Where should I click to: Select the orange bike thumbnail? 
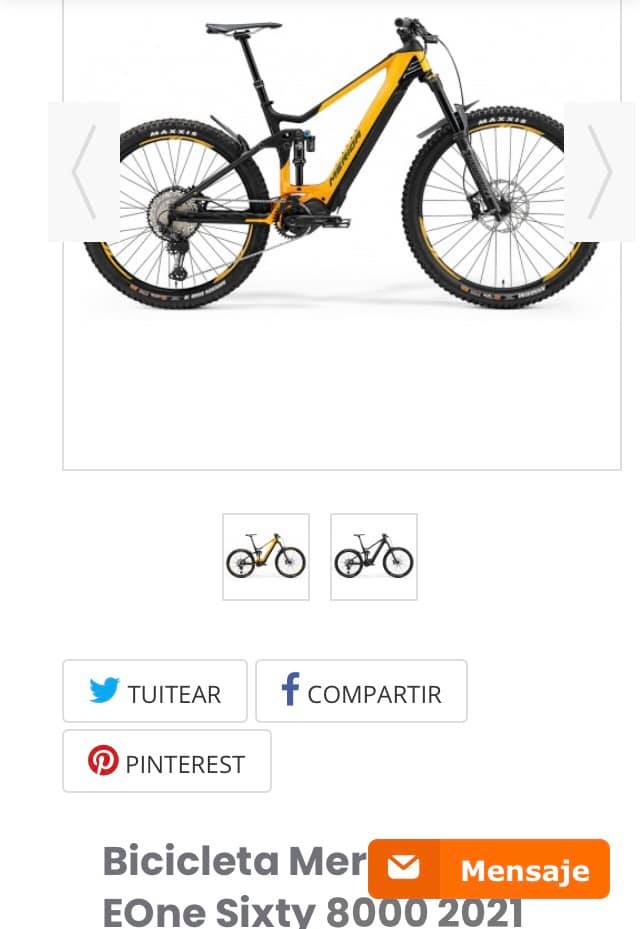click(x=266, y=557)
